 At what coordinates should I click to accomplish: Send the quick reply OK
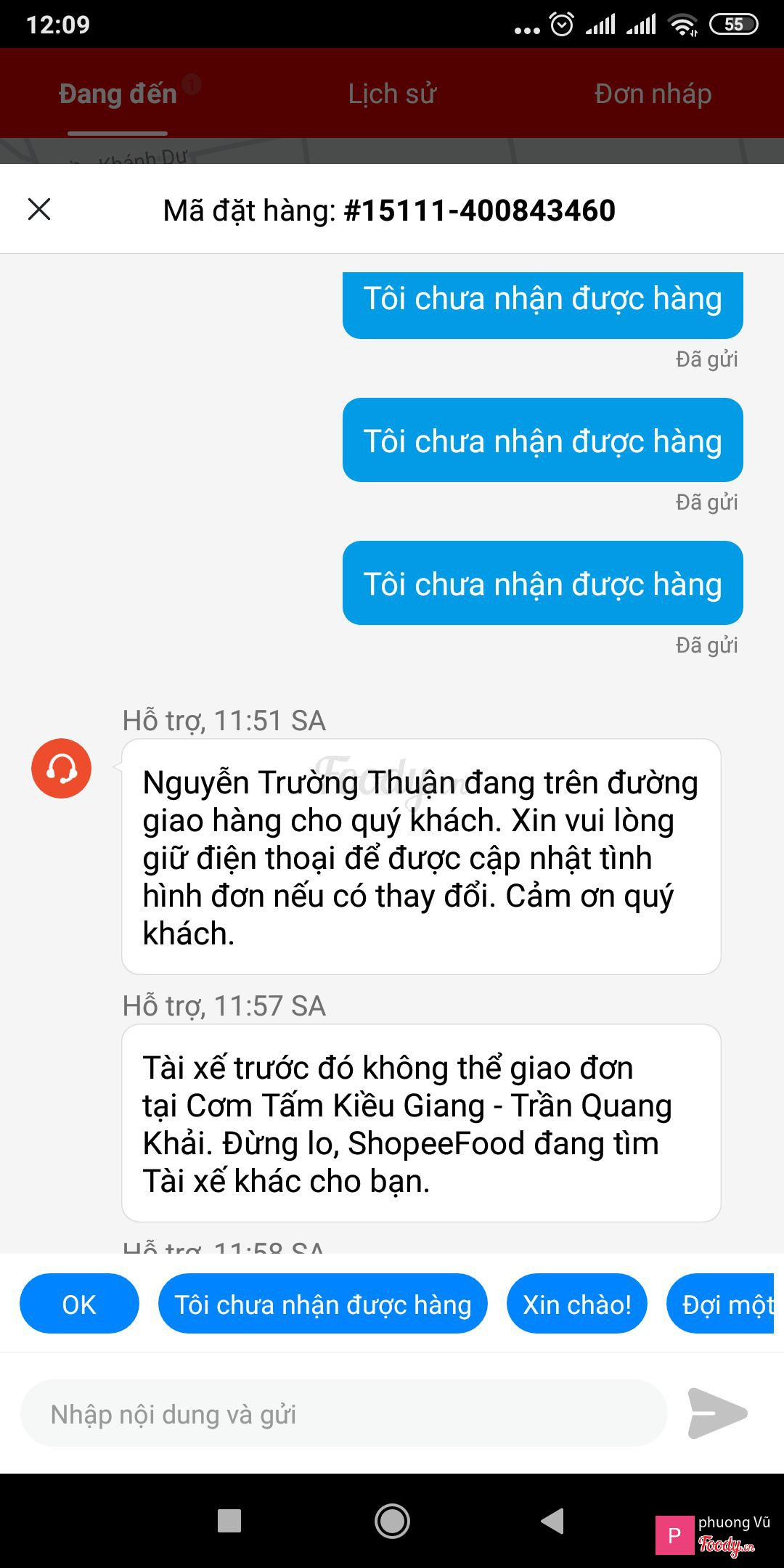pos(79,1304)
